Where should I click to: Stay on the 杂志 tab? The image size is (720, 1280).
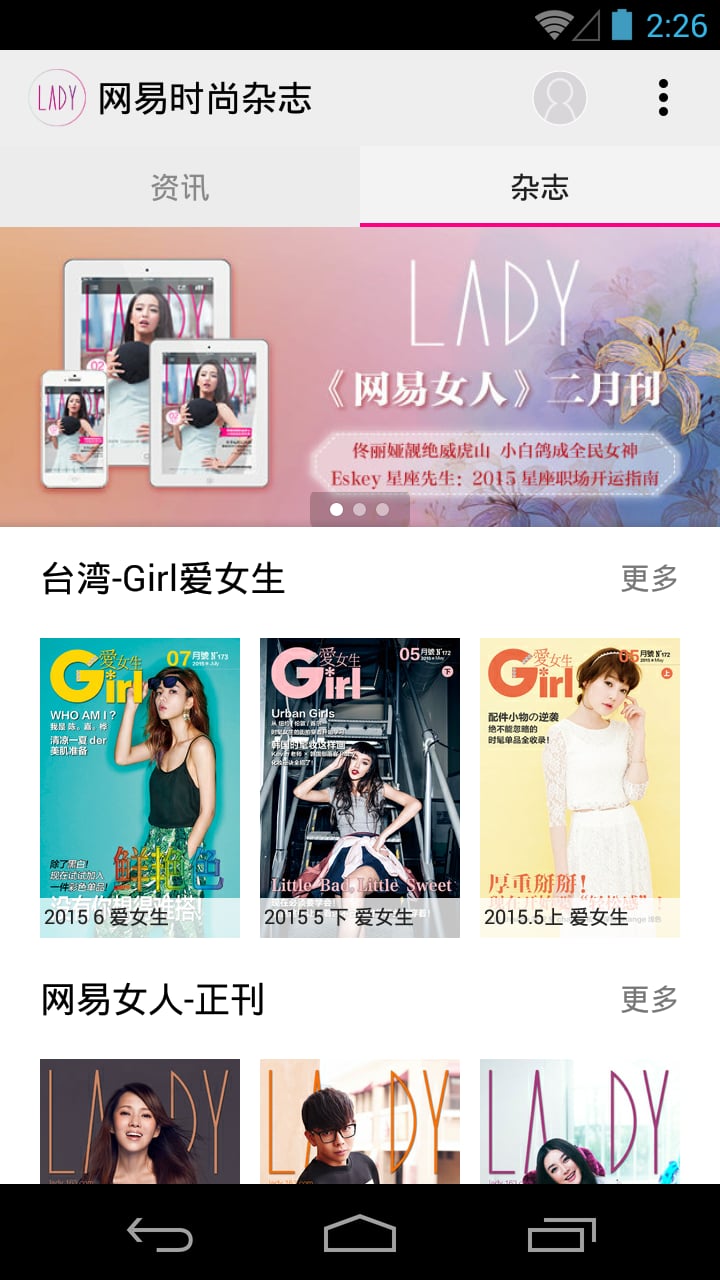(540, 186)
